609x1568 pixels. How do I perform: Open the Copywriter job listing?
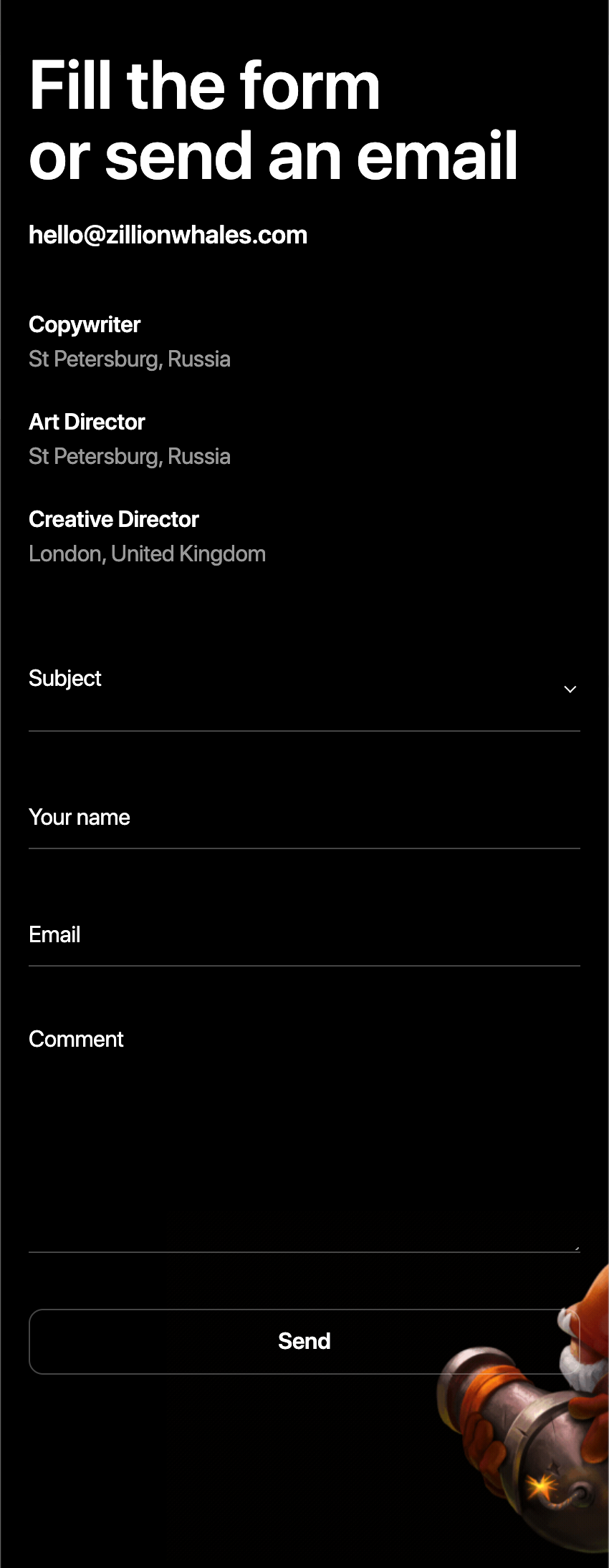point(85,325)
